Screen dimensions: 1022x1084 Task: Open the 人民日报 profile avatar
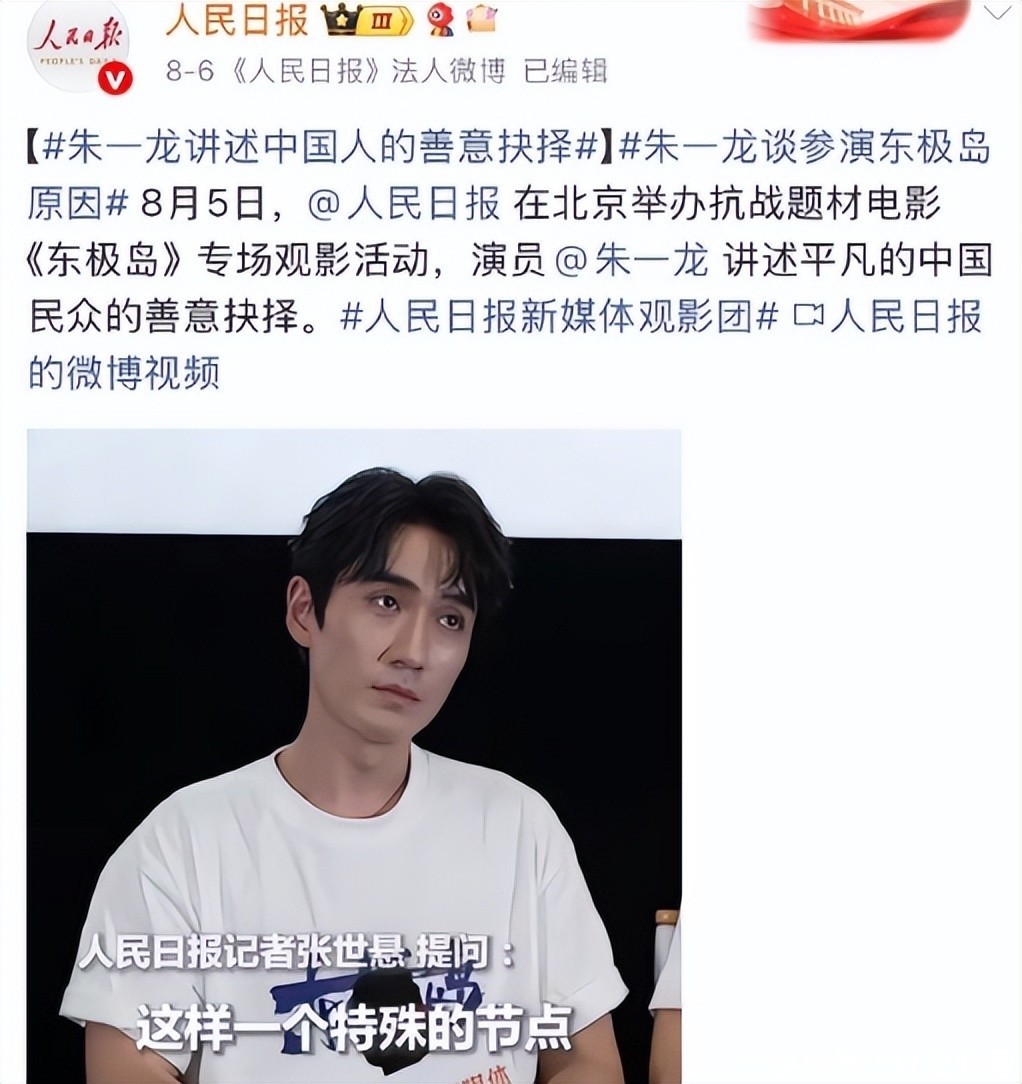[80, 45]
